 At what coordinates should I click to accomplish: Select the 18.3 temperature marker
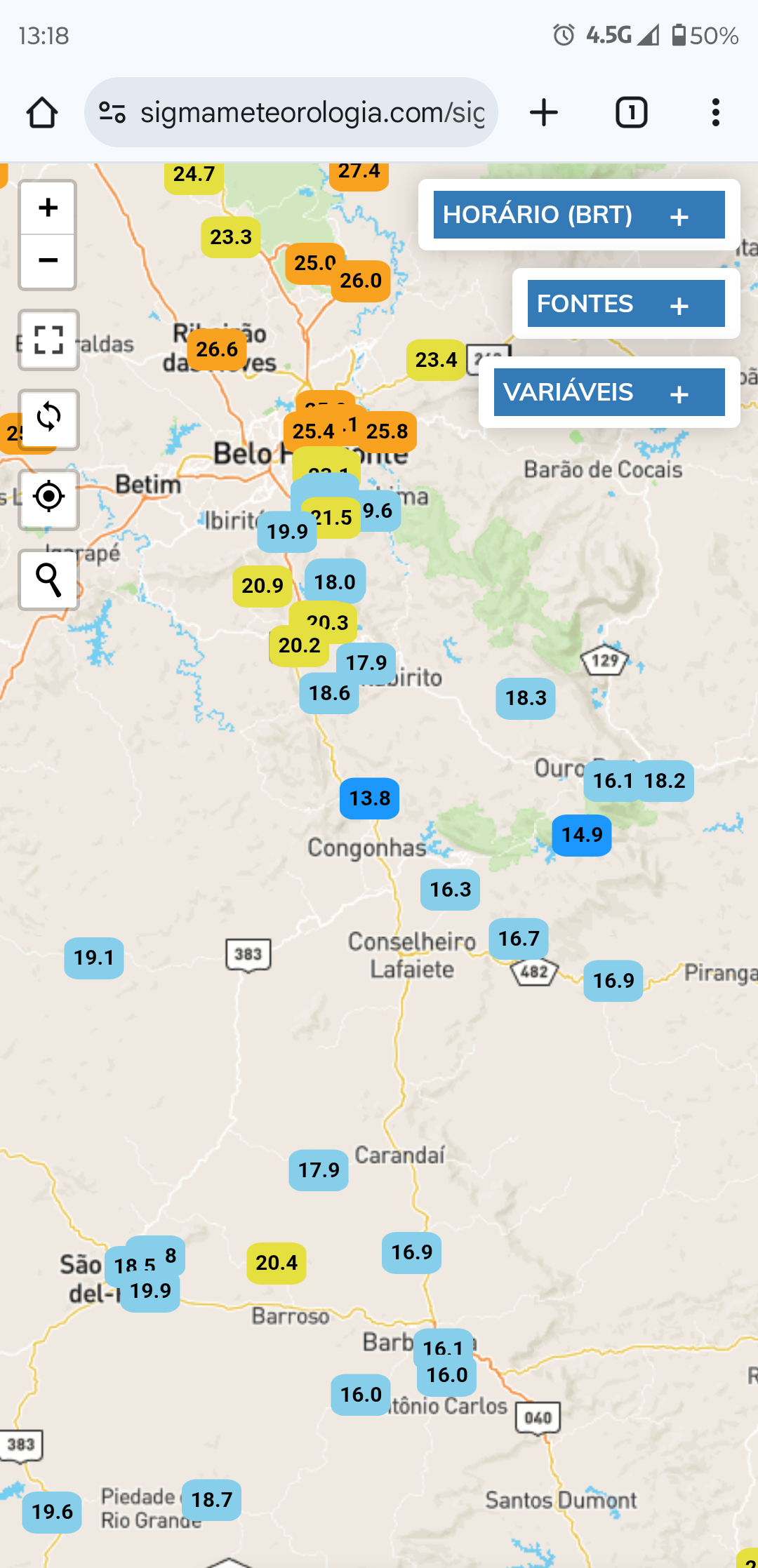(526, 698)
